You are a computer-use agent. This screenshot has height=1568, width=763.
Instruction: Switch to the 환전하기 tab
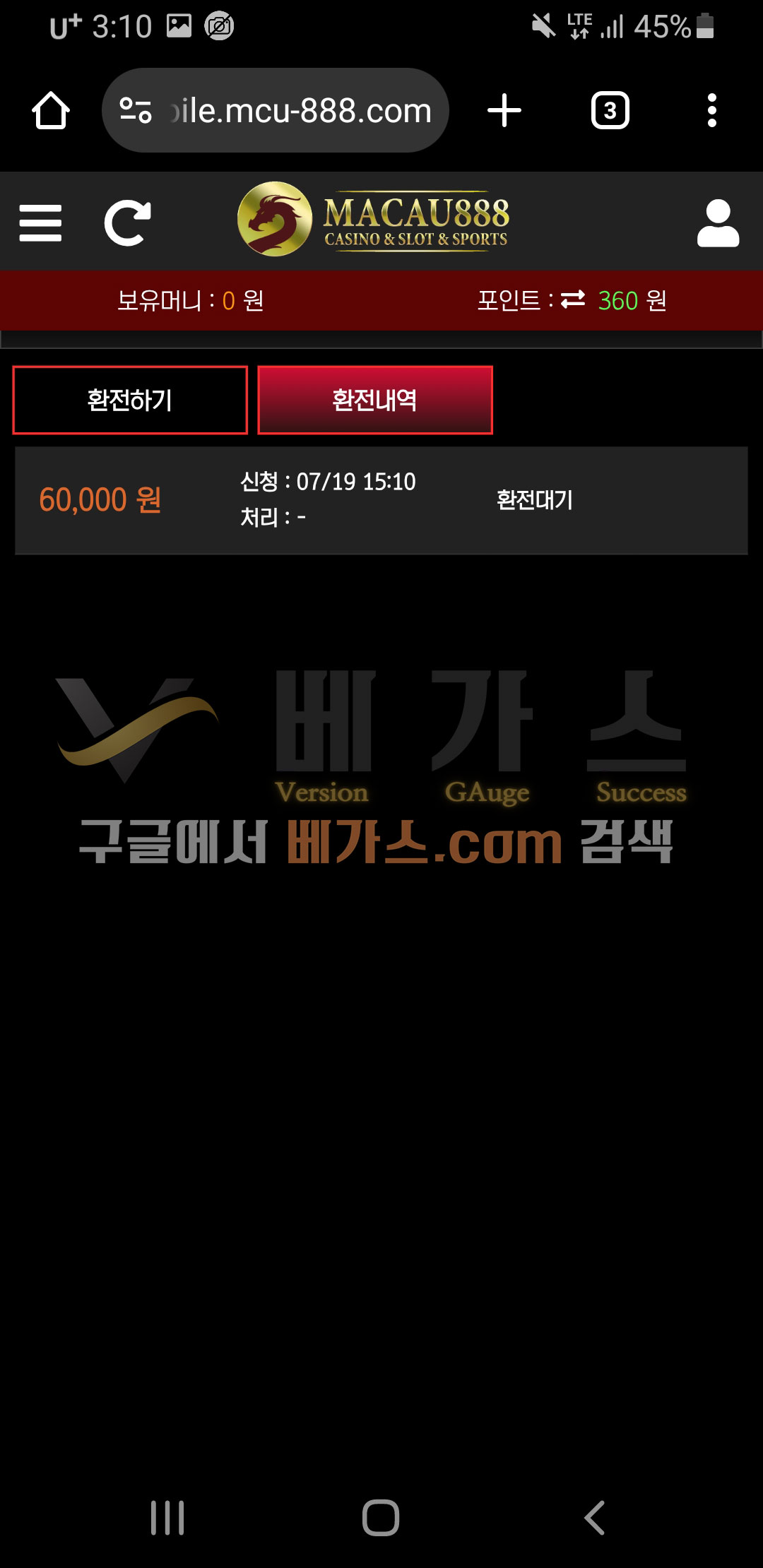[x=130, y=400]
